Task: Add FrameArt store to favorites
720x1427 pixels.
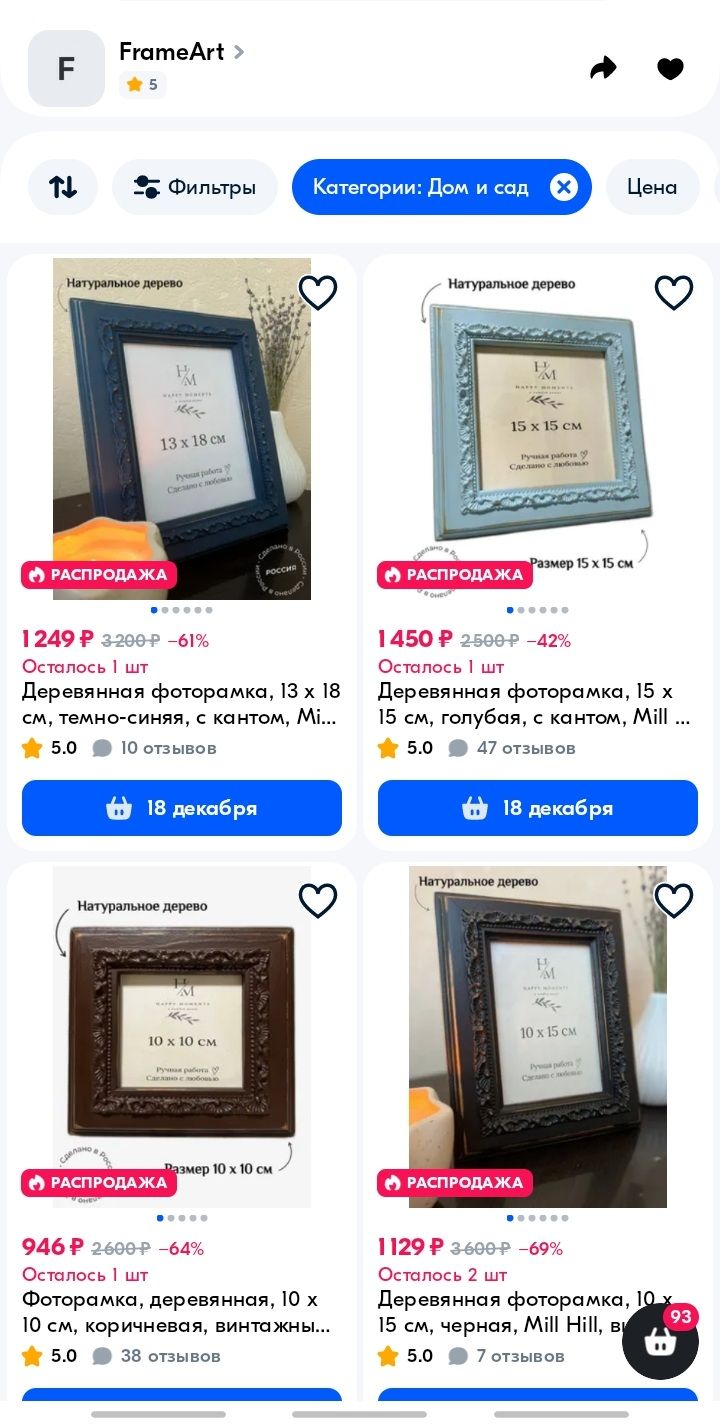Action: pos(670,68)
